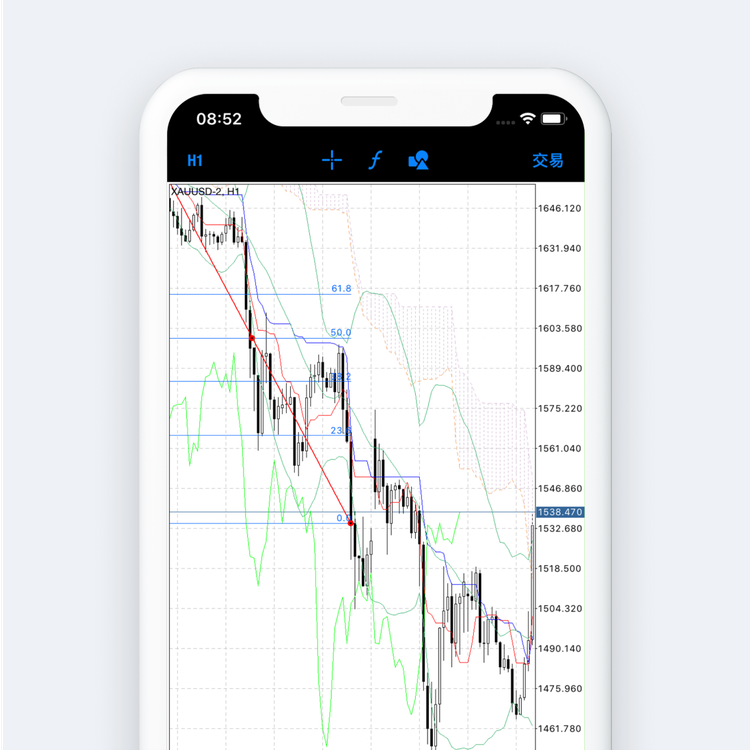The image size is (750, 750).
Task: Open the 交易 trade screen
Action: point(547,160)
